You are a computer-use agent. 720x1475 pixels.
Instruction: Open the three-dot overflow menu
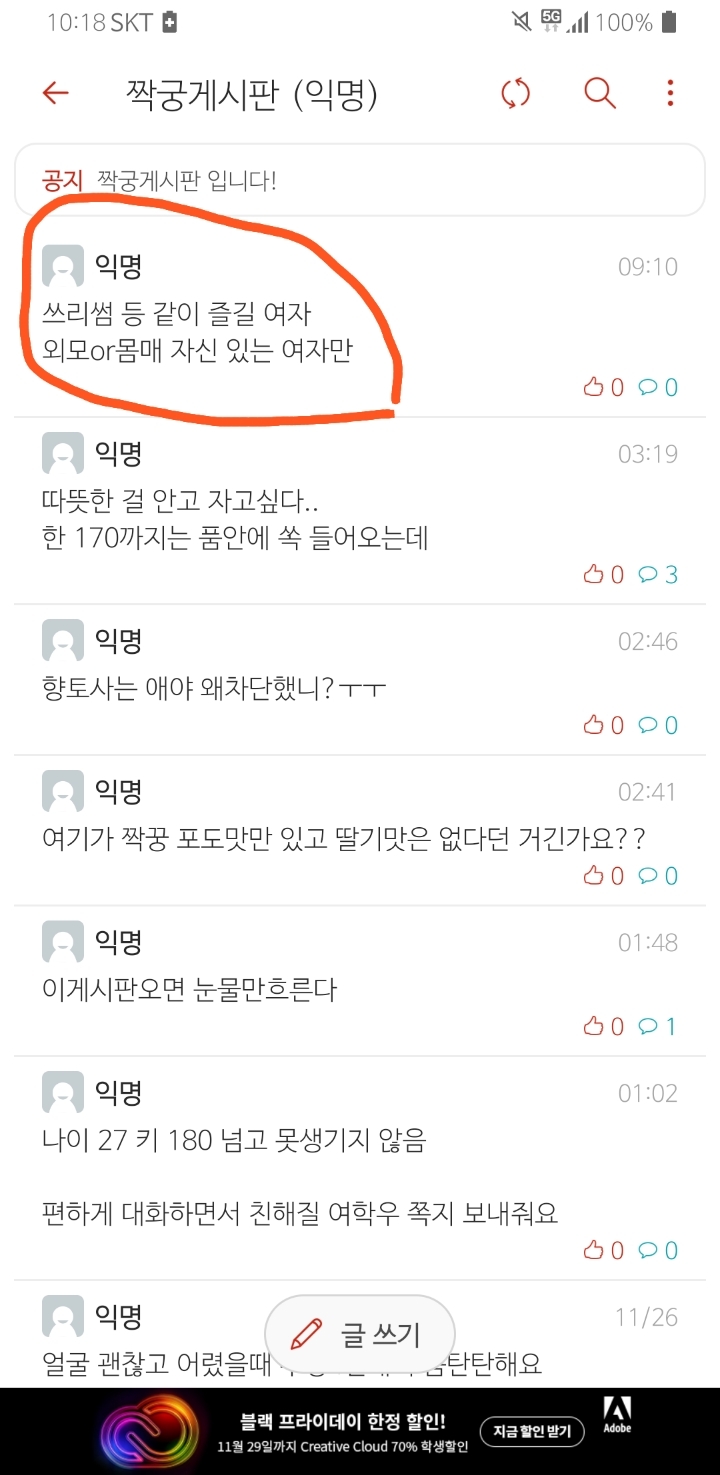pos(670,94)
